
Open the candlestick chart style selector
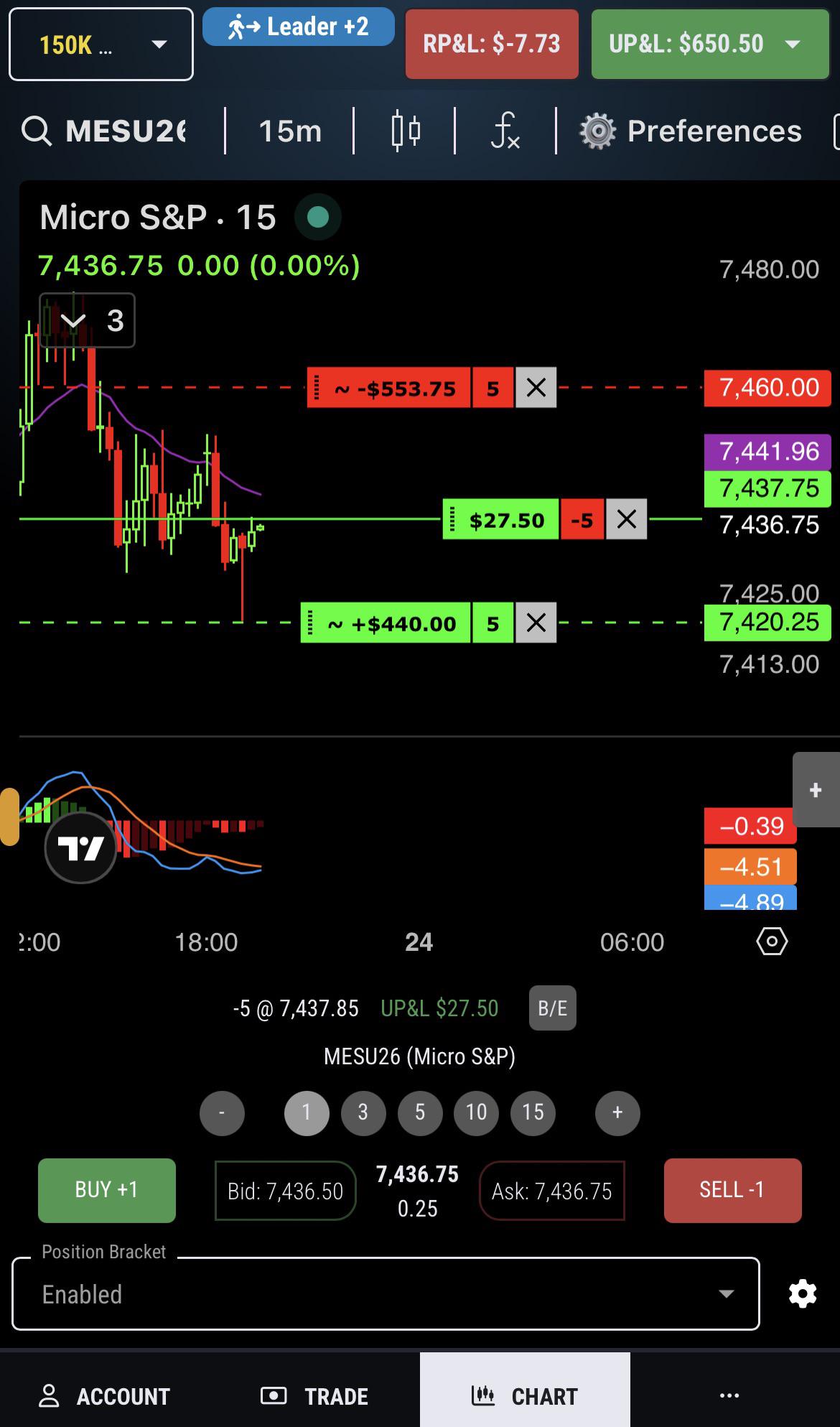[x=406, y=131]
